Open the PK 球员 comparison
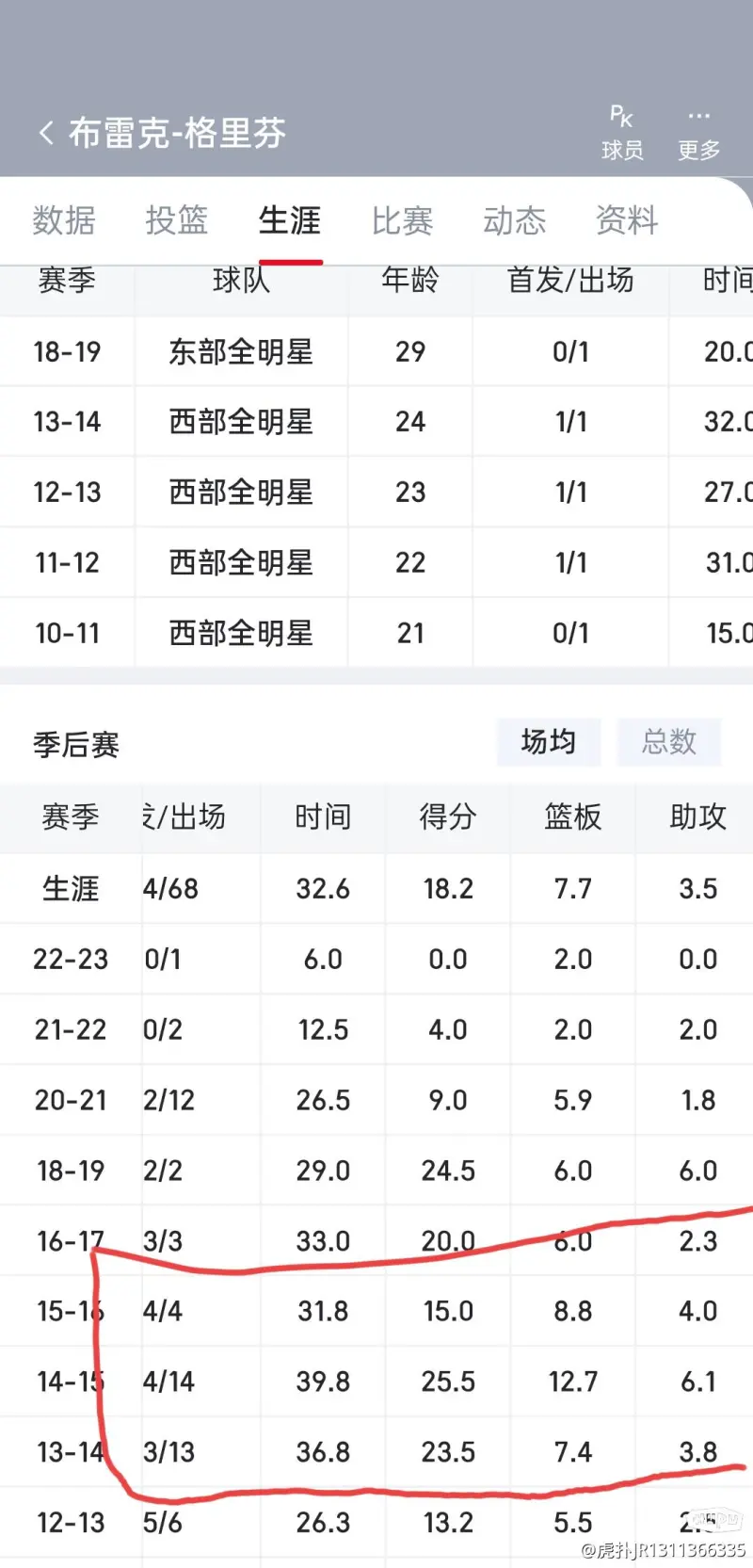This screenshot has height=1568, width=753. [x=622, y=134]
